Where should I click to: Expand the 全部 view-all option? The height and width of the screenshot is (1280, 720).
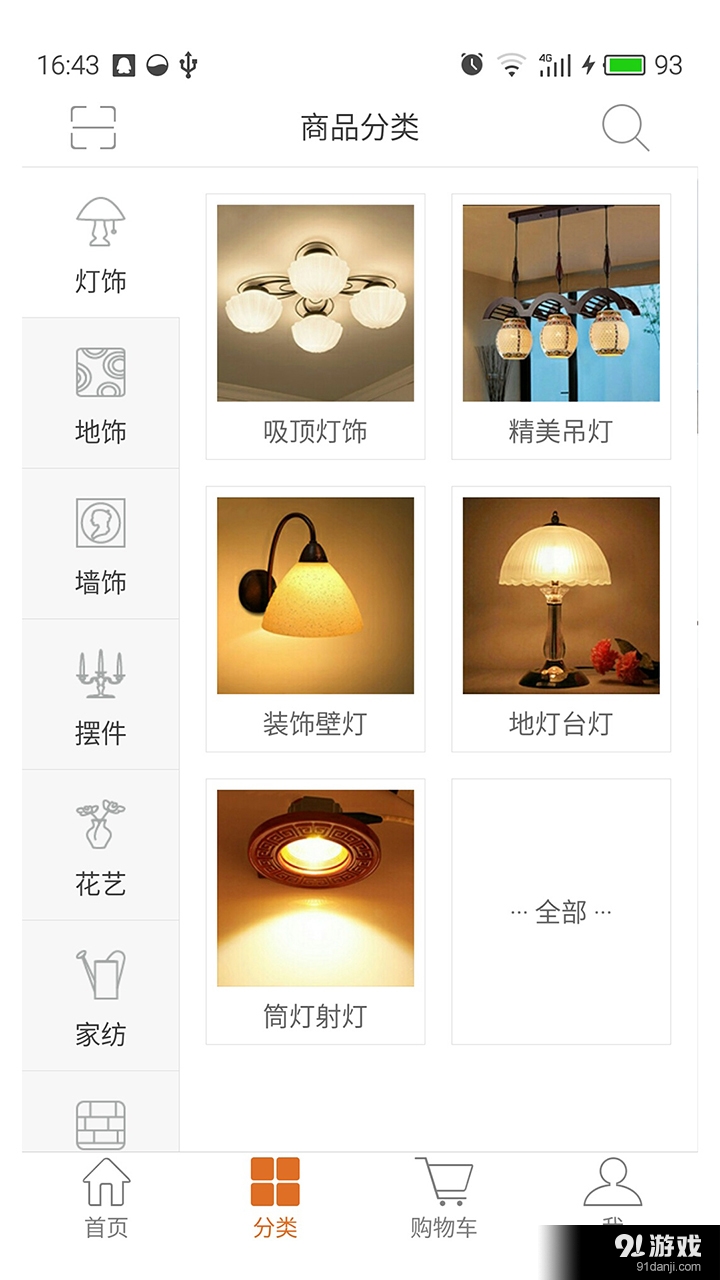tap(561, 912)
